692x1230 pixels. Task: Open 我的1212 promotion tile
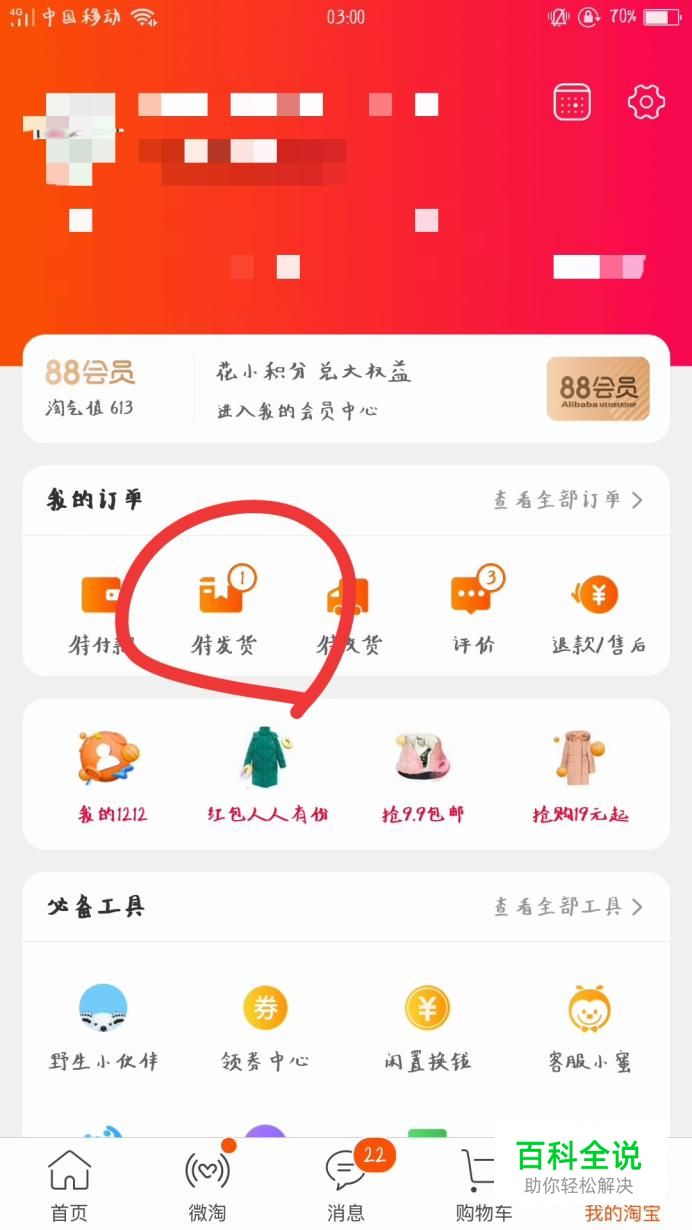point(111,775)
